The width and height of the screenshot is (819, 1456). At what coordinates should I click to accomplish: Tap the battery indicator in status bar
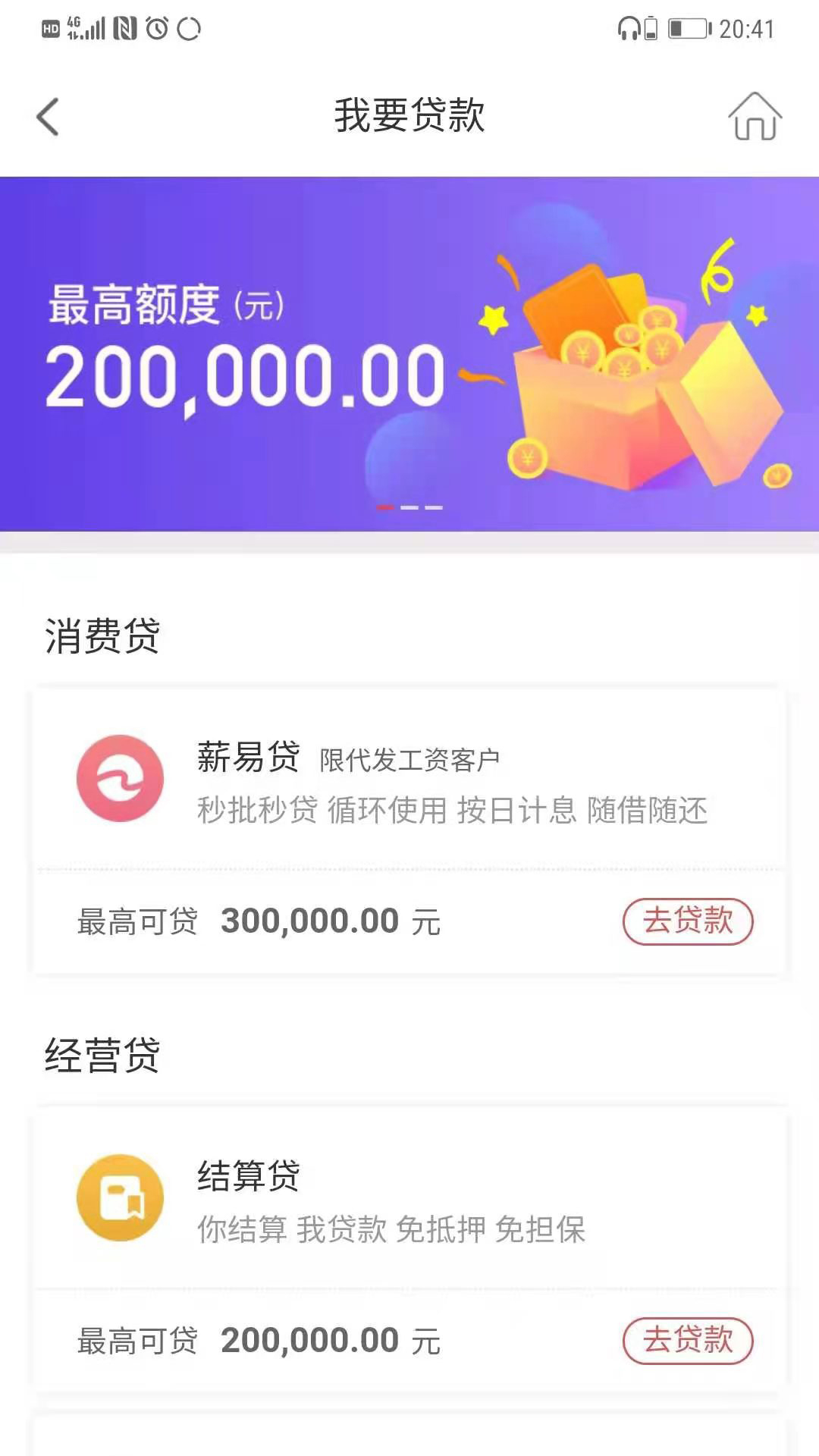coord(687,29)
